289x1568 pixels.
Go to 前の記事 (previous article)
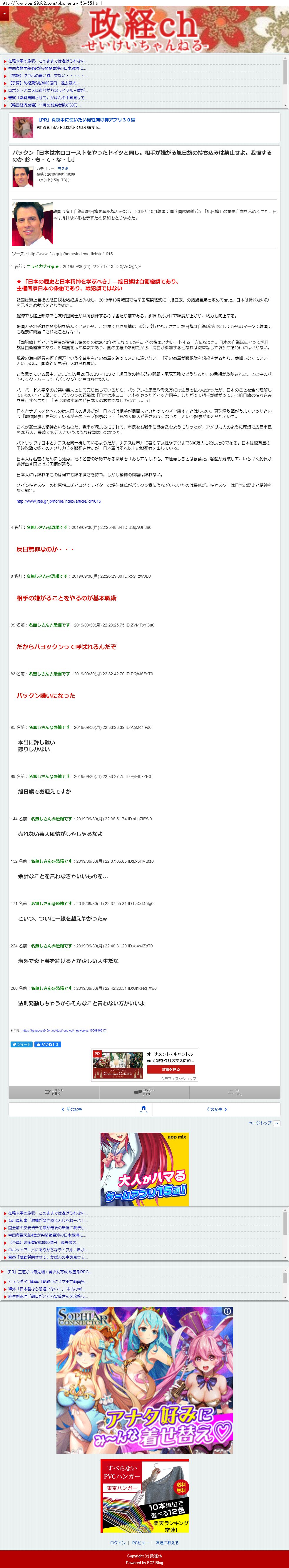[72, 1109]
